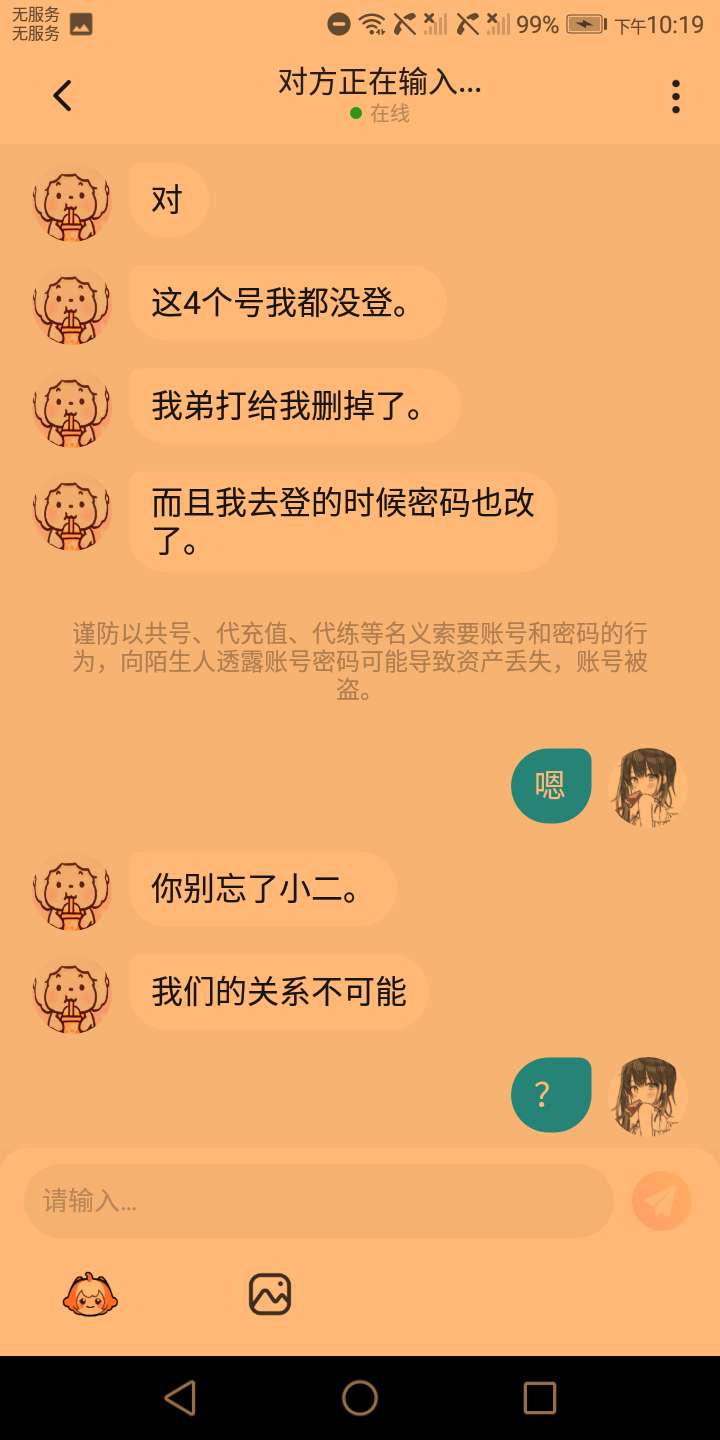
Task: Tap the paper-plane send button
Action: coord(661,1200)
